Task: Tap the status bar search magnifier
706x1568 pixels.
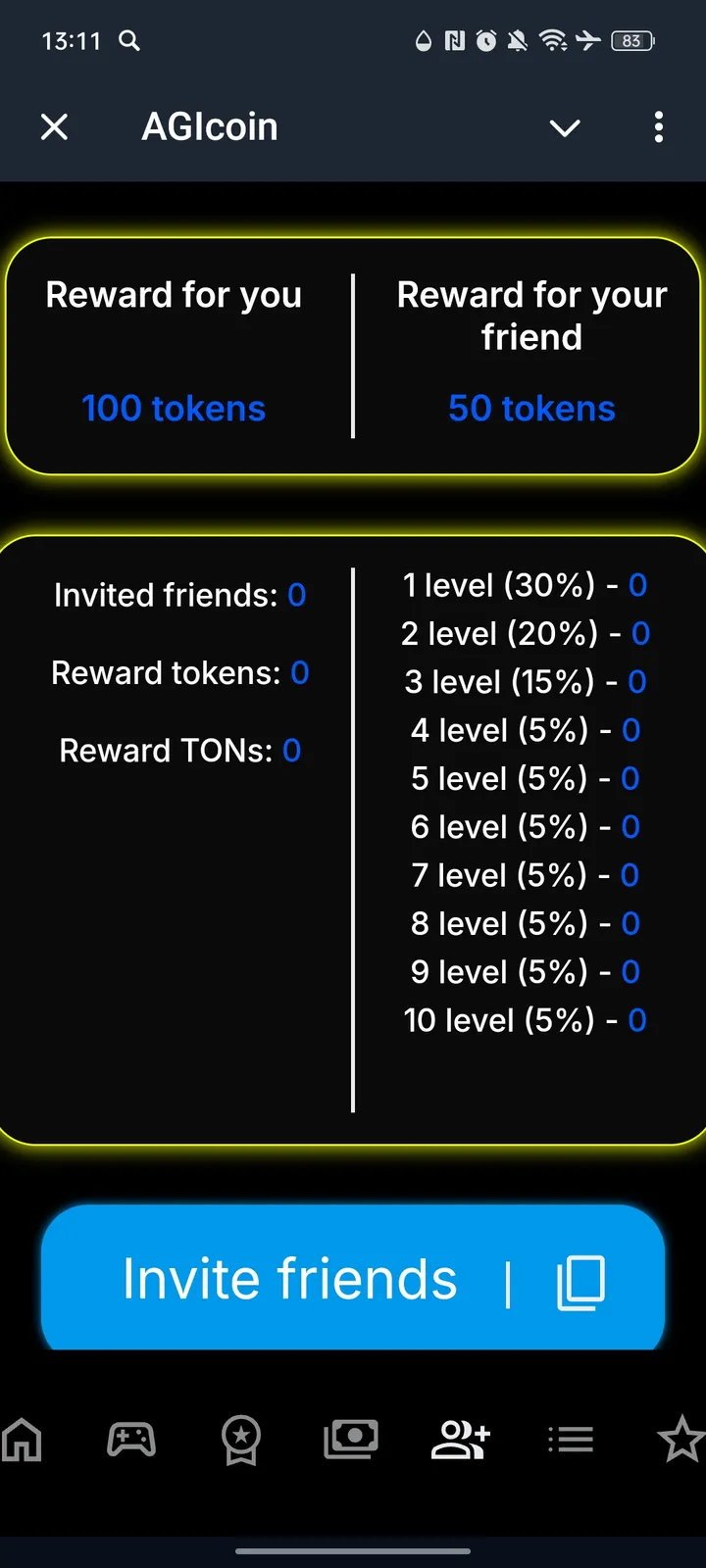Action: 127,41
